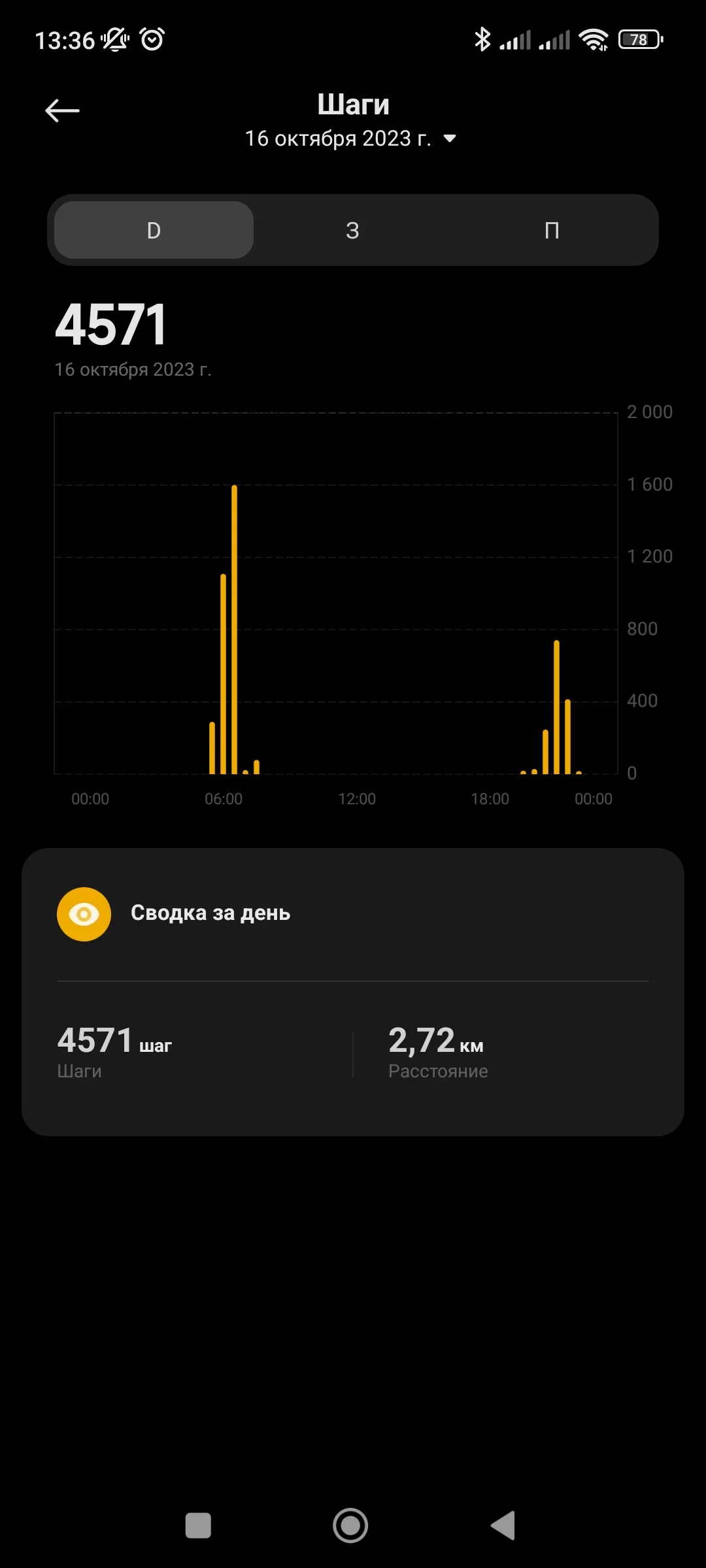Tap the tallest step bar near 06:00
Image resolution: width=706 pixels, height=1568 pixels.
tap(235, 627)
